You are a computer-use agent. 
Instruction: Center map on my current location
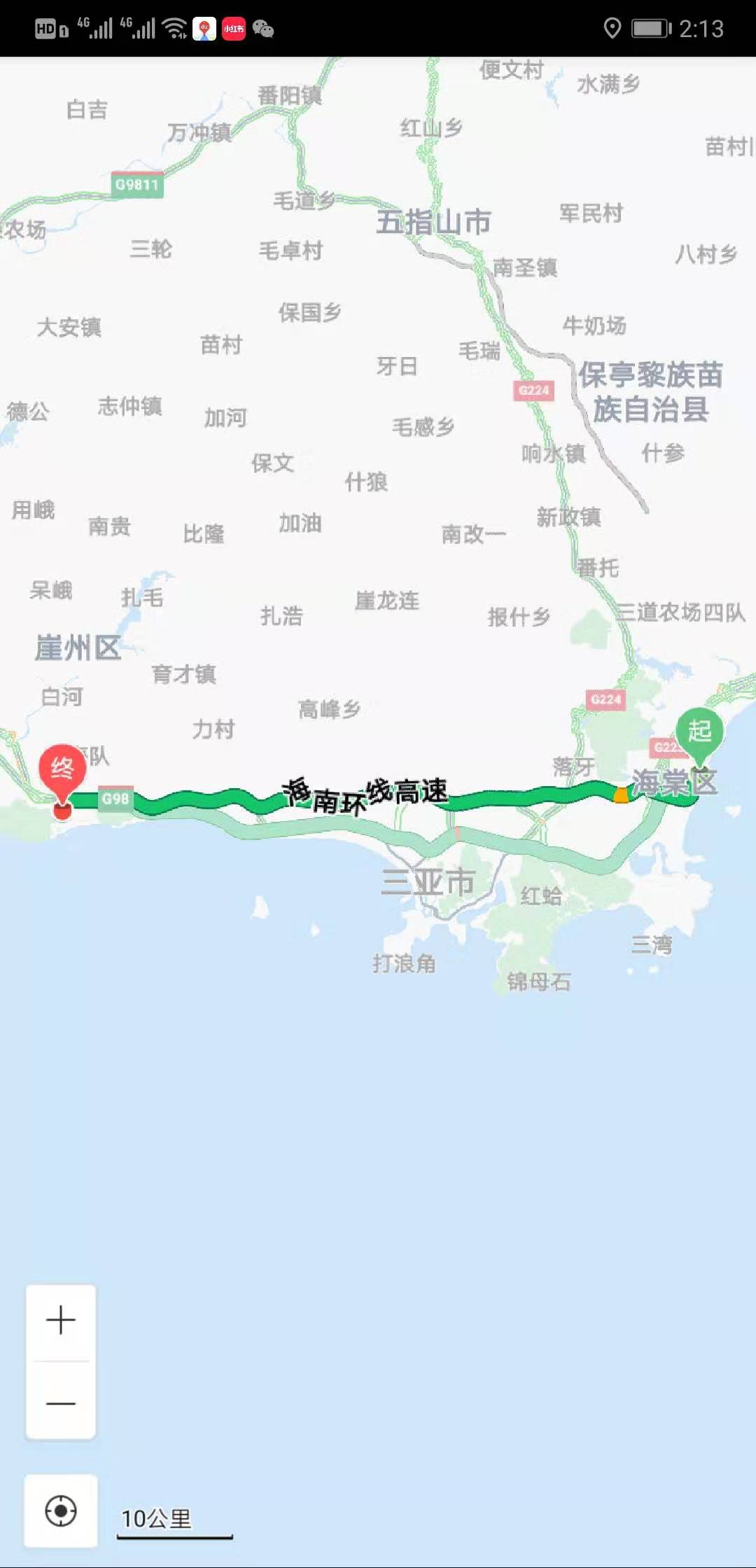click(x=61, y=1511)
